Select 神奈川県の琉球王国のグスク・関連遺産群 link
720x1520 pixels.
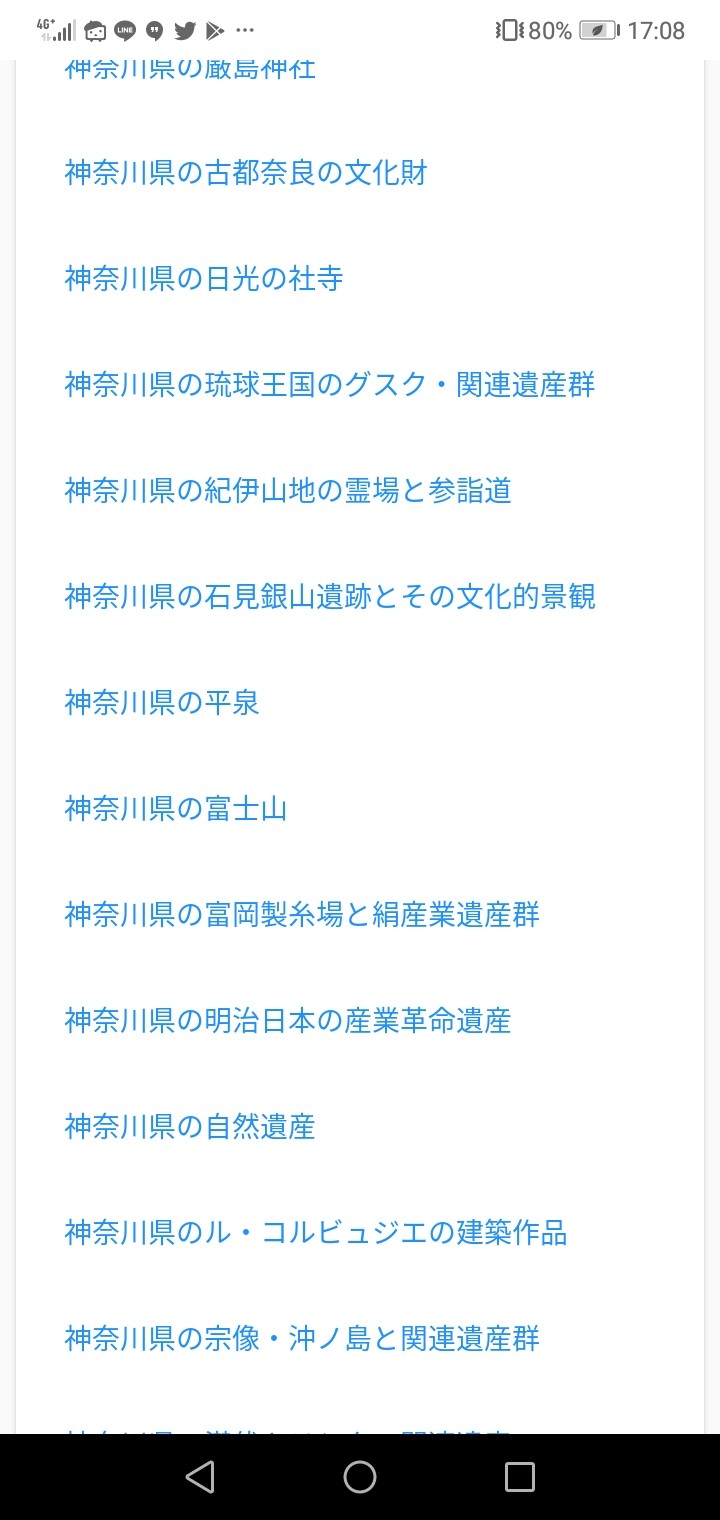coord(330,385)
